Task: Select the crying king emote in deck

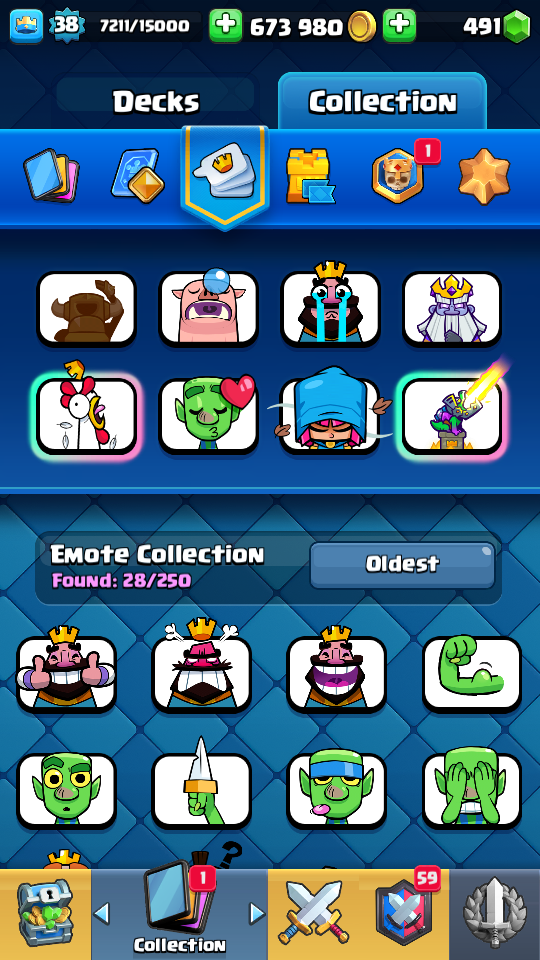Action: coord(331,306)
